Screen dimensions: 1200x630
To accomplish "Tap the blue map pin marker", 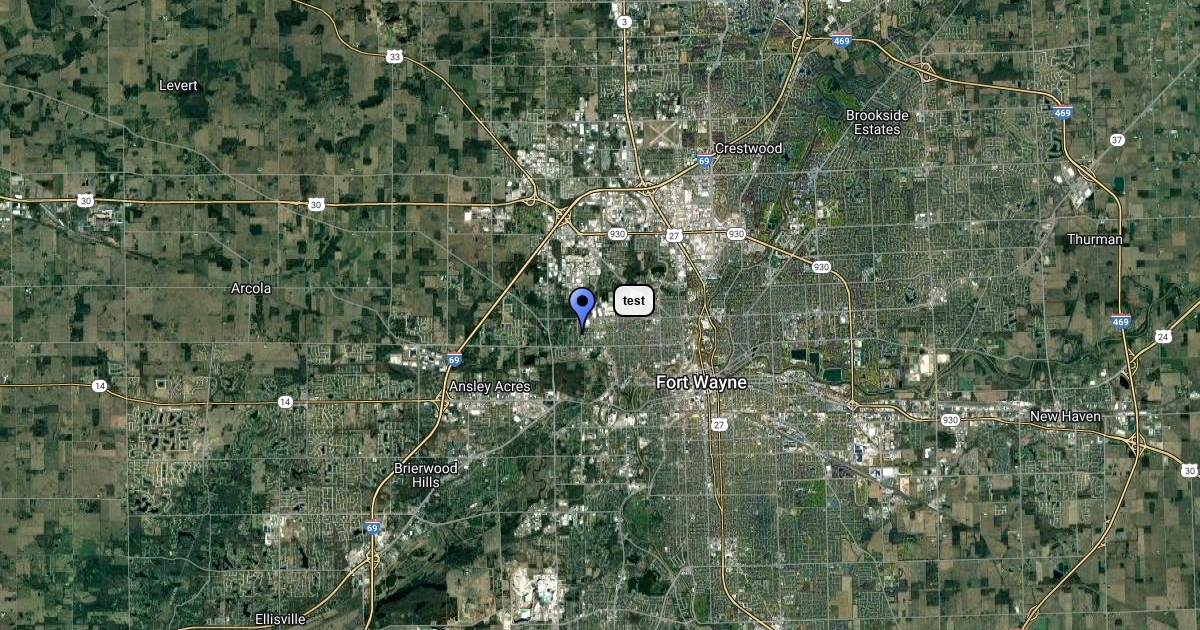I will tap(582, 305).
